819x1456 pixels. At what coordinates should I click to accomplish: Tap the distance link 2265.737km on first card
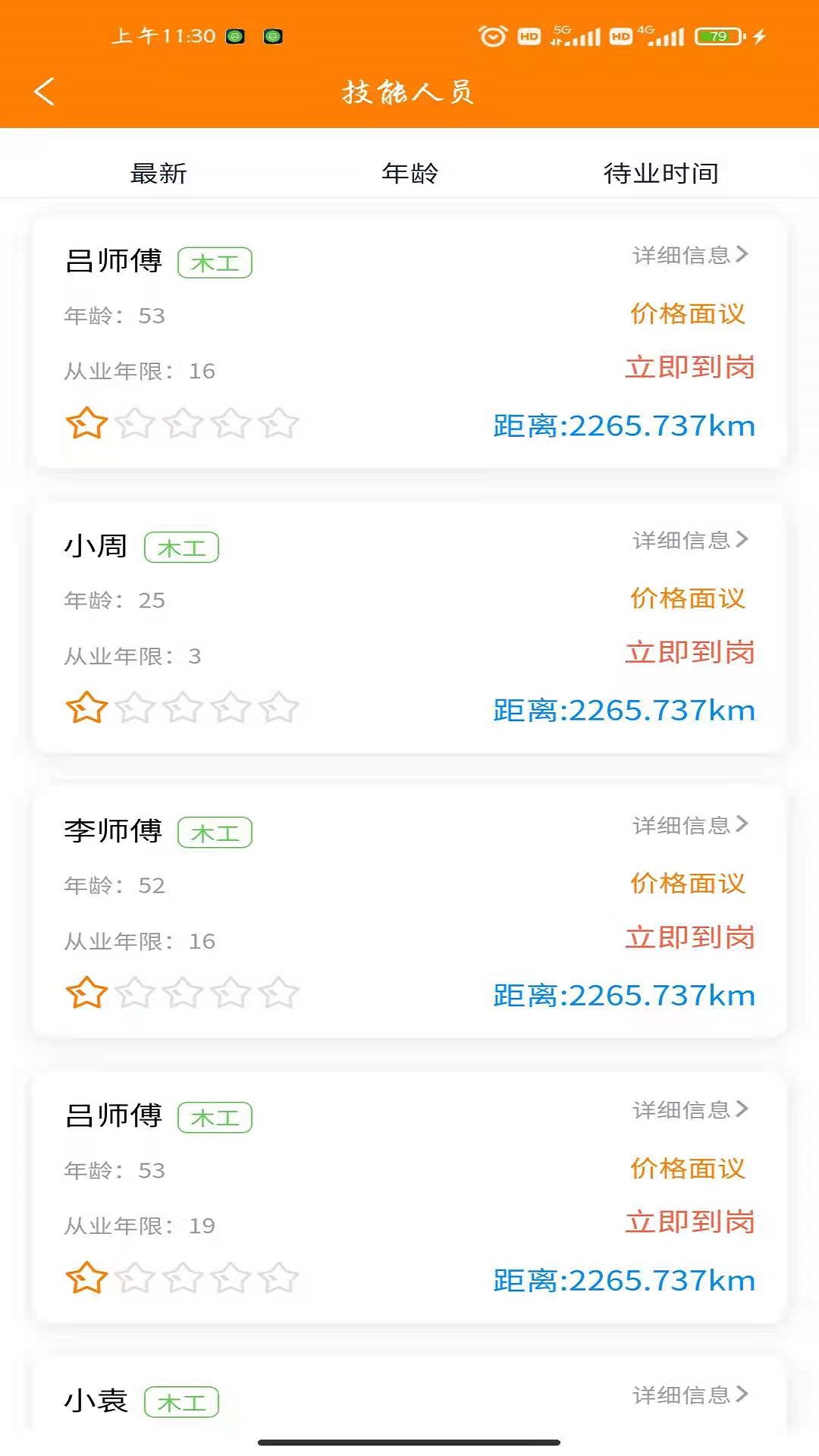pos(622,425)
